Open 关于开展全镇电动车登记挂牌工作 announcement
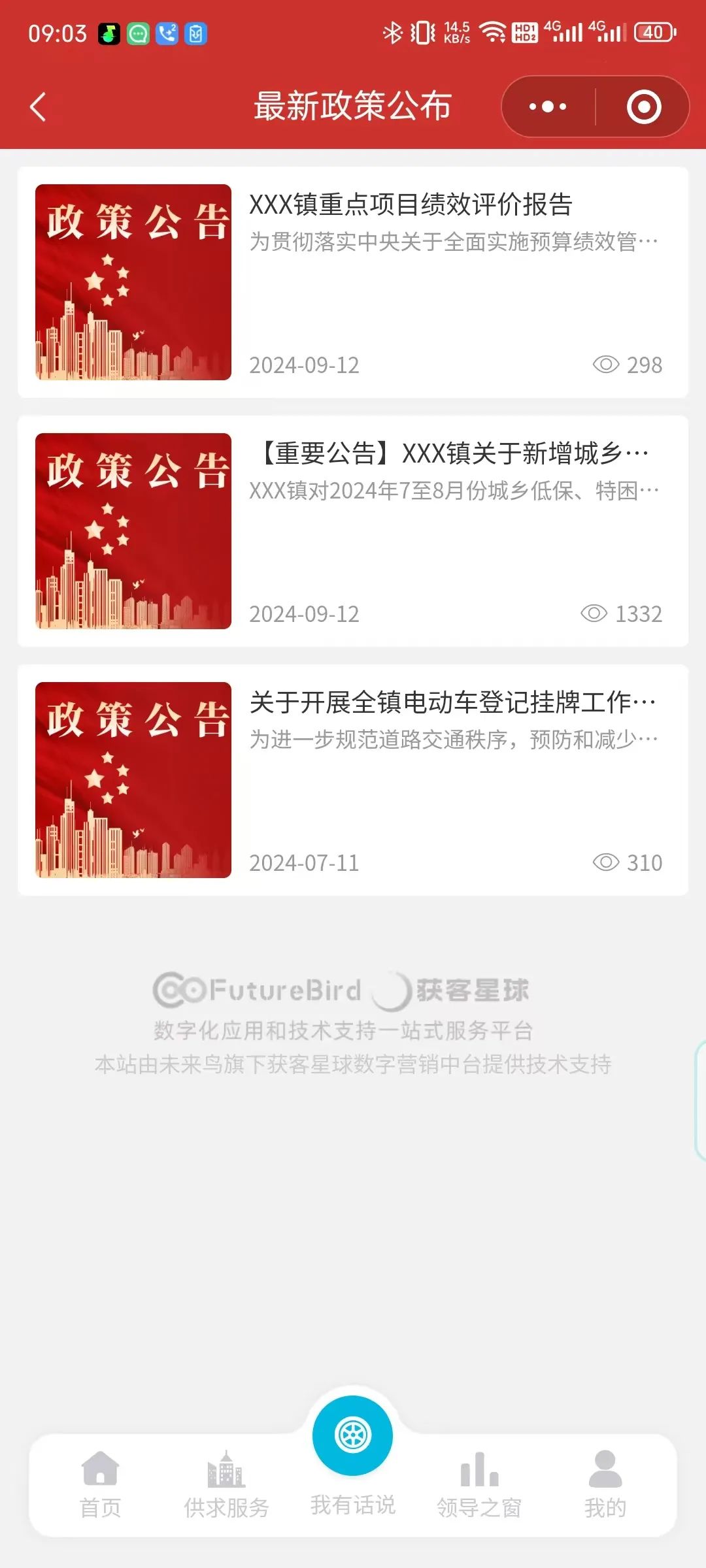Screen dimensions: 706x1568 click(452, 702)
